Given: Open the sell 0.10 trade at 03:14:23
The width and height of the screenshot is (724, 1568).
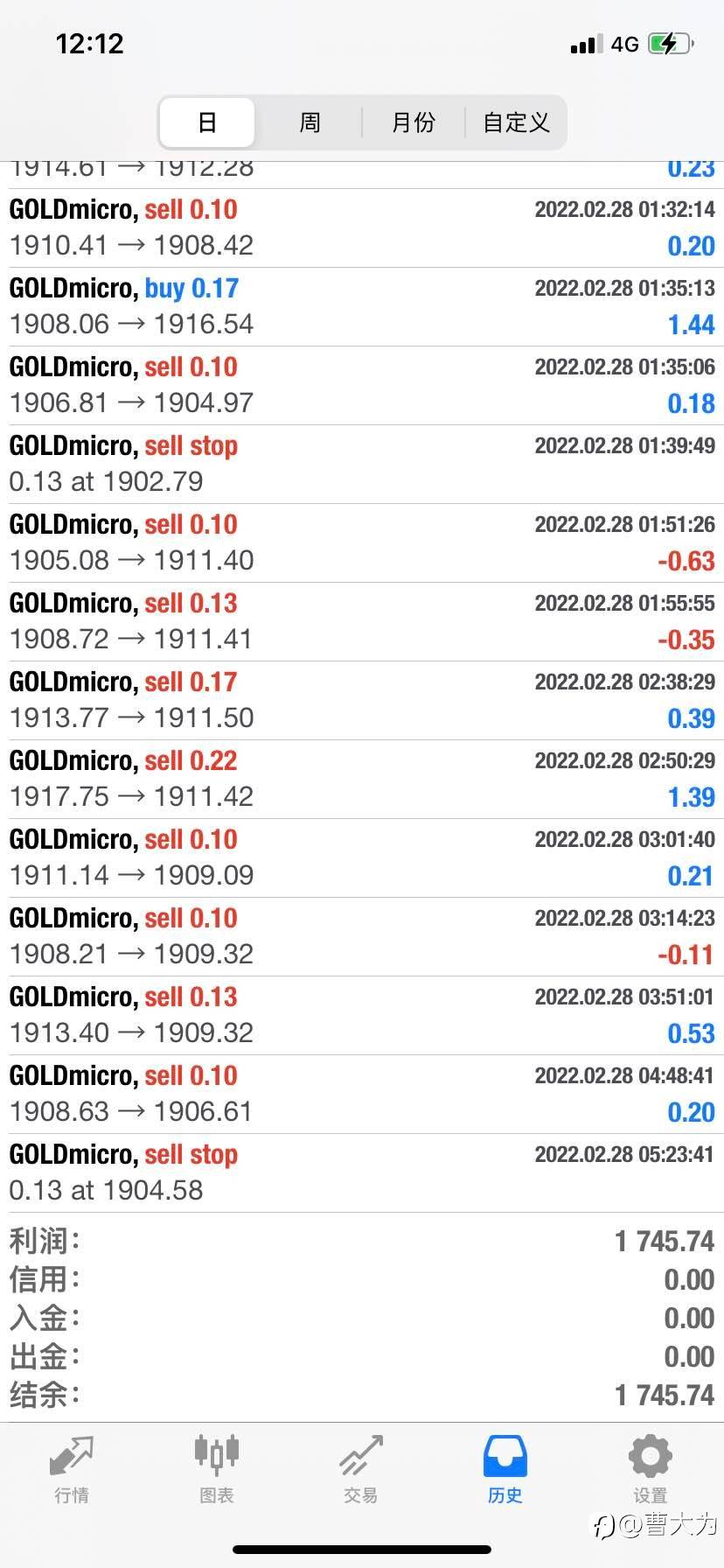Looking at the screenshot, I should 362,937.
